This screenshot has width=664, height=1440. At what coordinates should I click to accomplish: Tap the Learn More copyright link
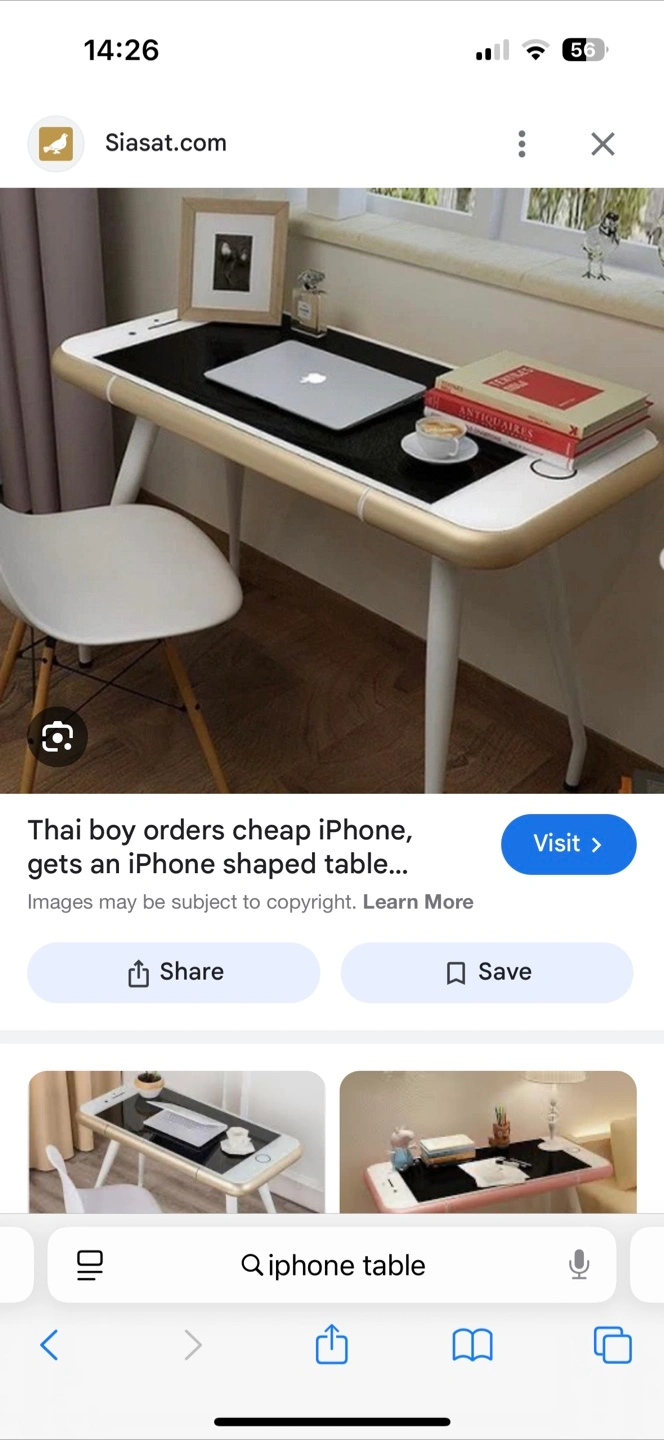pos(418,902)
